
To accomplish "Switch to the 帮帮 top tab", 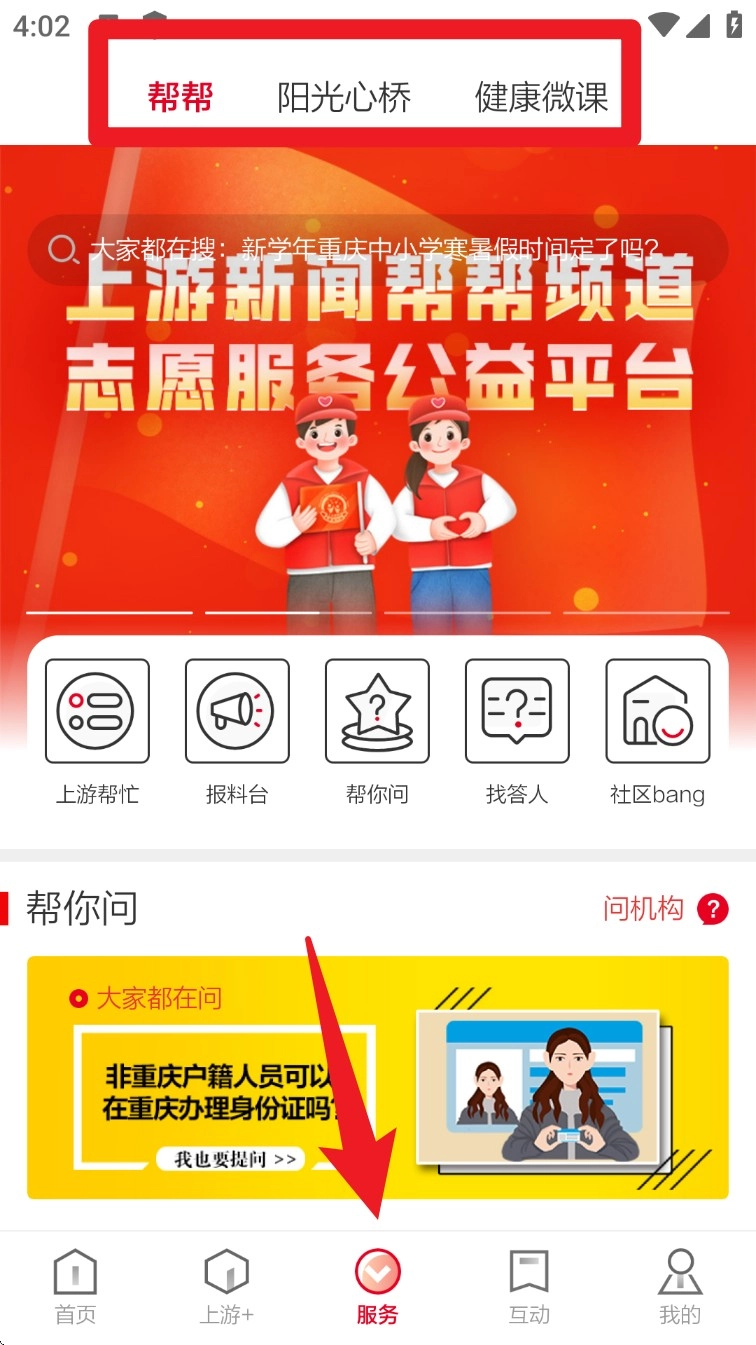I will 180,98.
